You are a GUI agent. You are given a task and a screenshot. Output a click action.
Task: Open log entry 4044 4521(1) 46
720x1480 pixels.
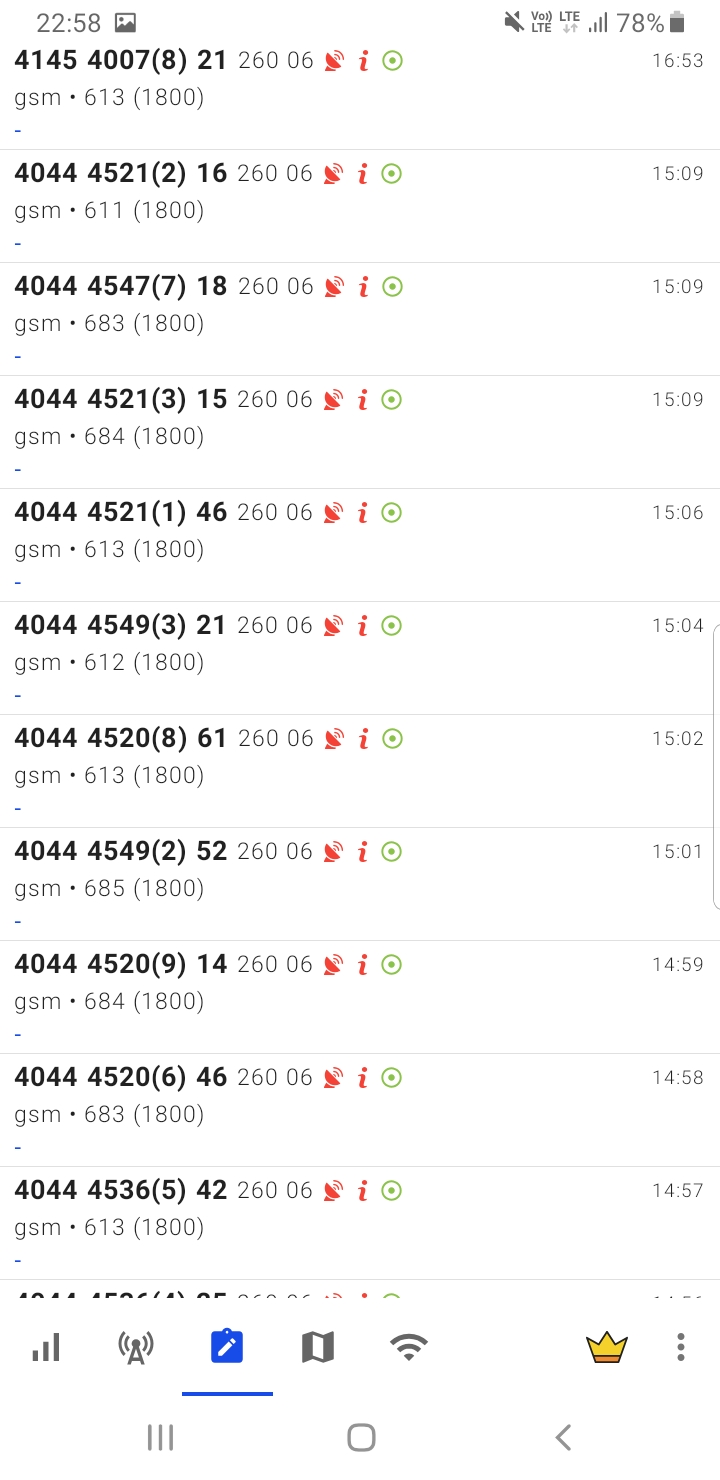point(360,546)
